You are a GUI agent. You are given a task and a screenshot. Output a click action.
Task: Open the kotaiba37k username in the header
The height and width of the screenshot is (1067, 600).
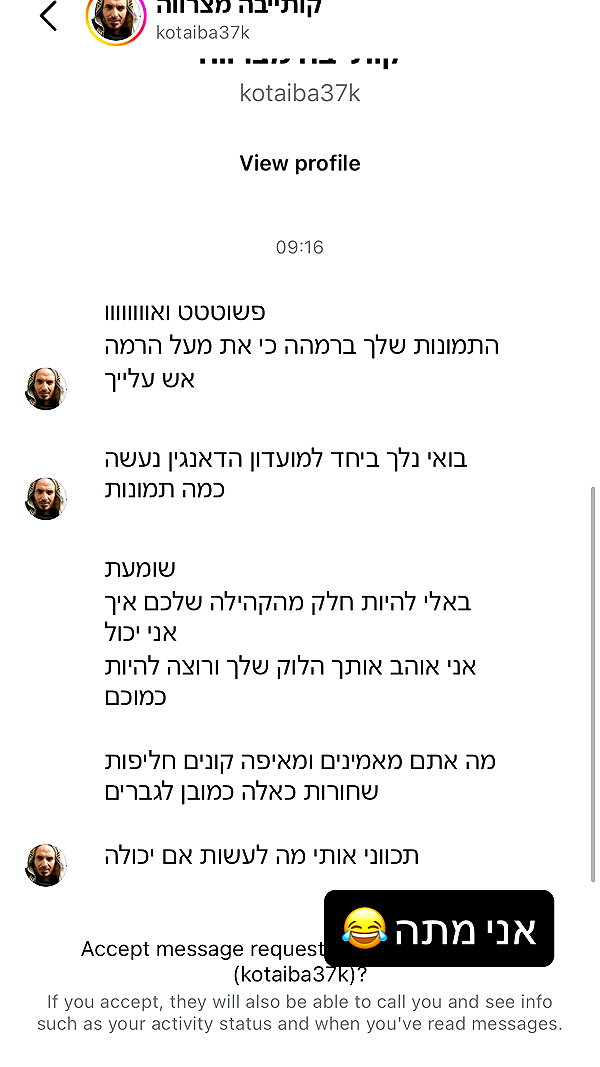(203, 33)
